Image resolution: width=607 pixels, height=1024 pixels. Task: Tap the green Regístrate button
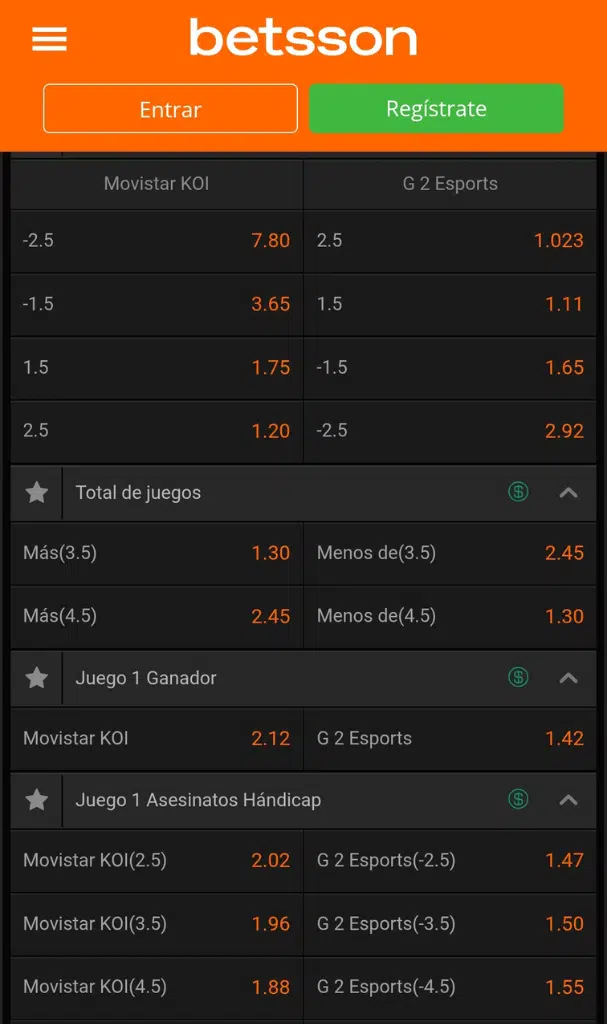[436, 108]
